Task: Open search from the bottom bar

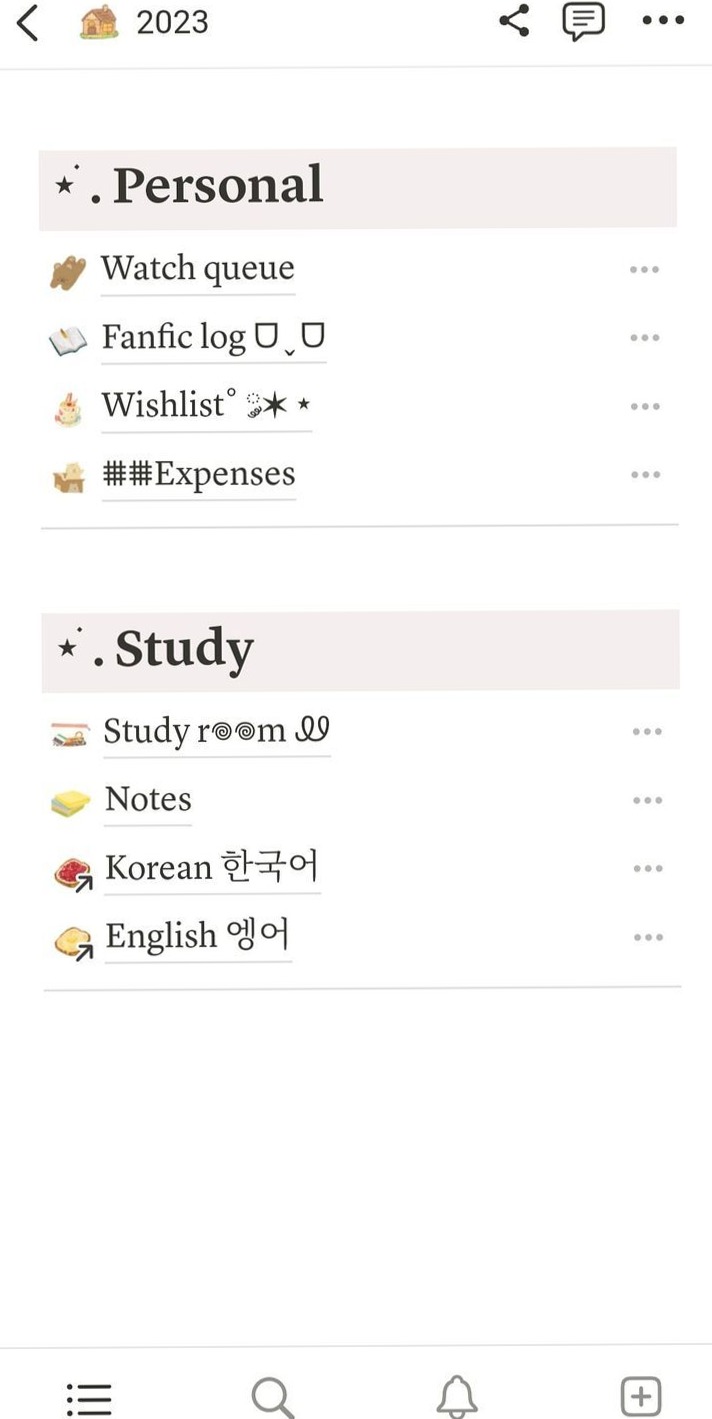Action: pyautogui.click(x=272, y=1397)
